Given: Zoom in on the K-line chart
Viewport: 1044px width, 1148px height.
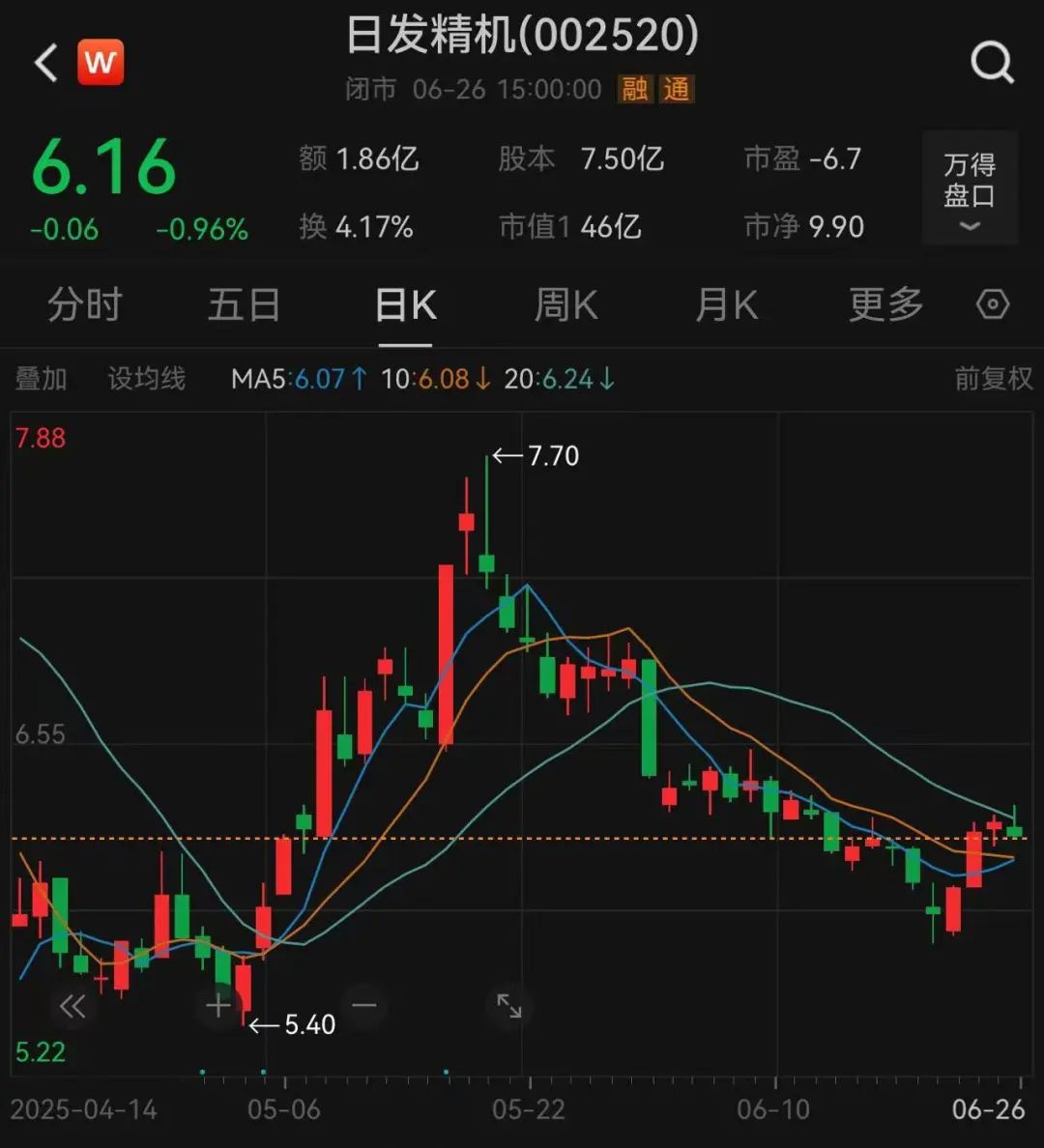Looking at the screenshot, I should (x=218, y=1007).
